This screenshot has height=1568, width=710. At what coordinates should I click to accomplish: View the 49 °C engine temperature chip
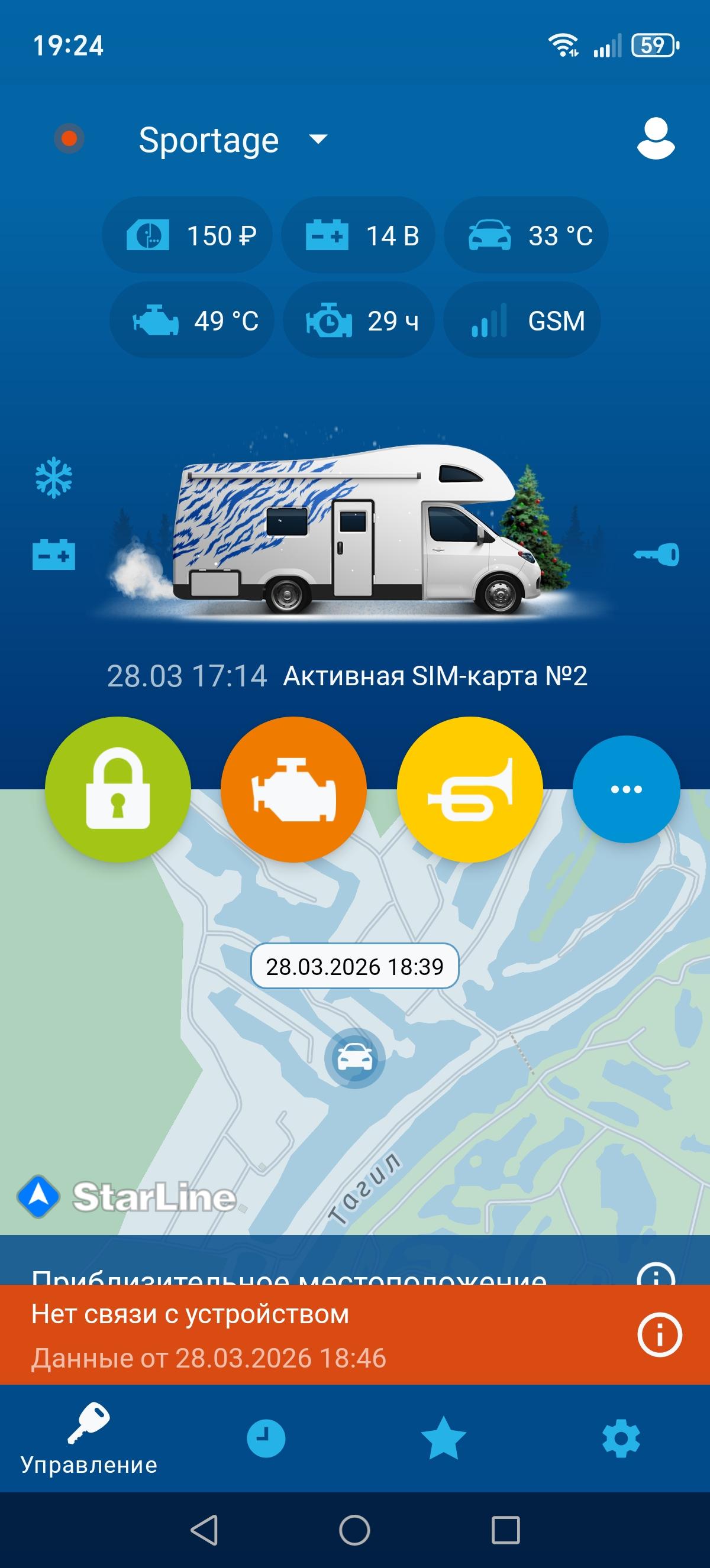click(x=192, y=321)
